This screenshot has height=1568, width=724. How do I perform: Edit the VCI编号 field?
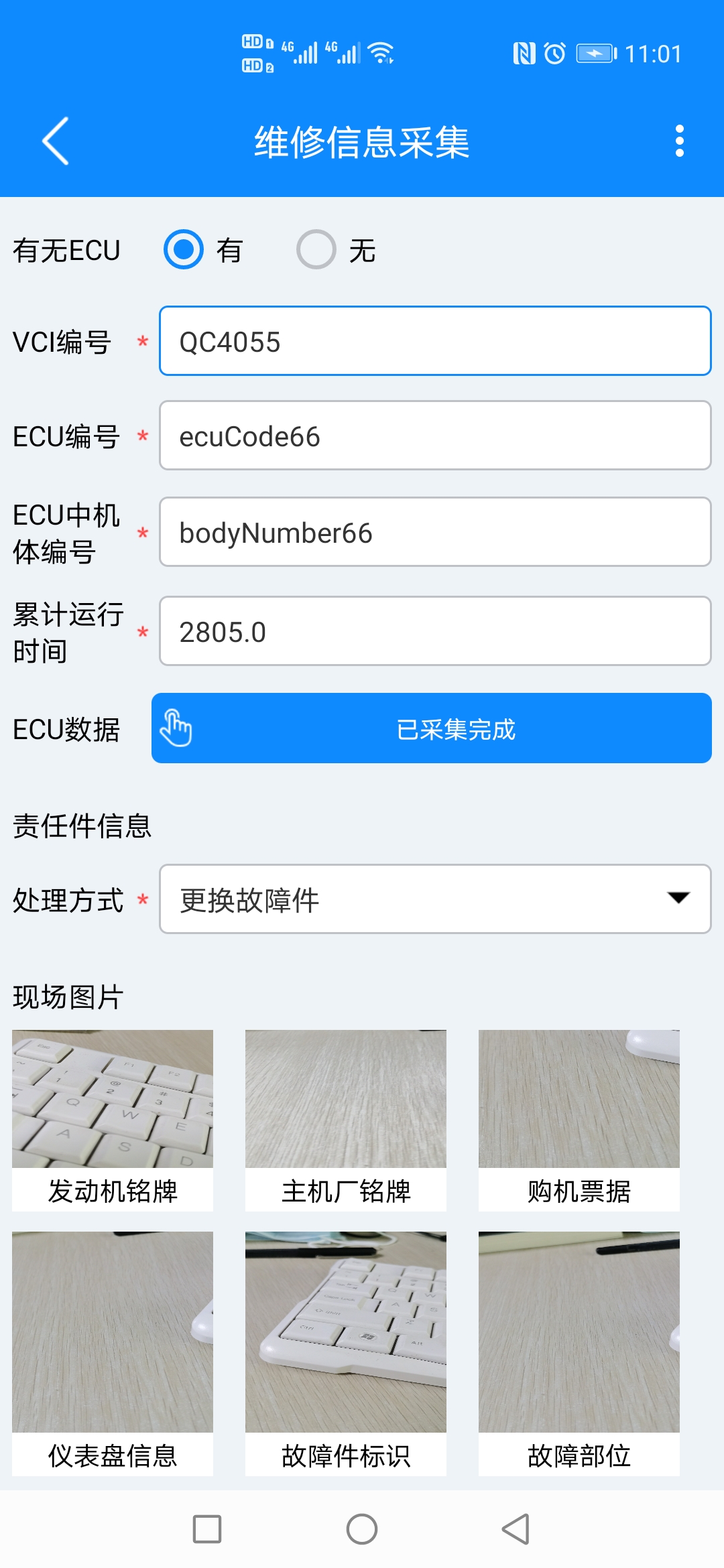[x=435, y=341]
